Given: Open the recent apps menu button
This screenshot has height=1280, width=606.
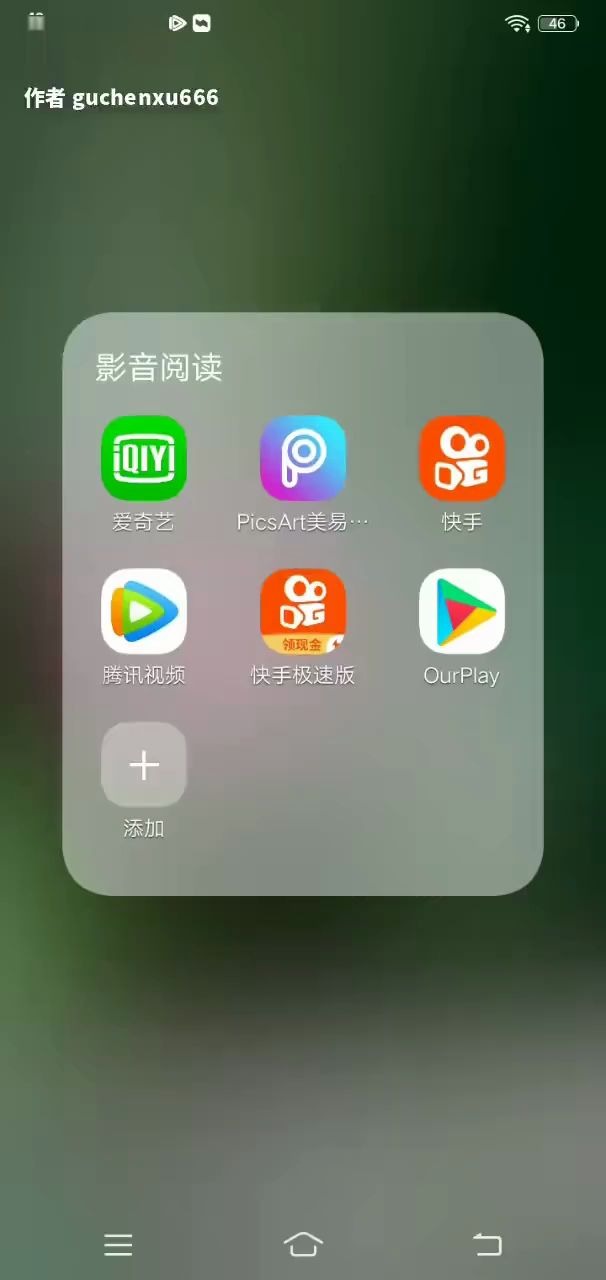Looking at the screenshot, I should [118, 1244].
